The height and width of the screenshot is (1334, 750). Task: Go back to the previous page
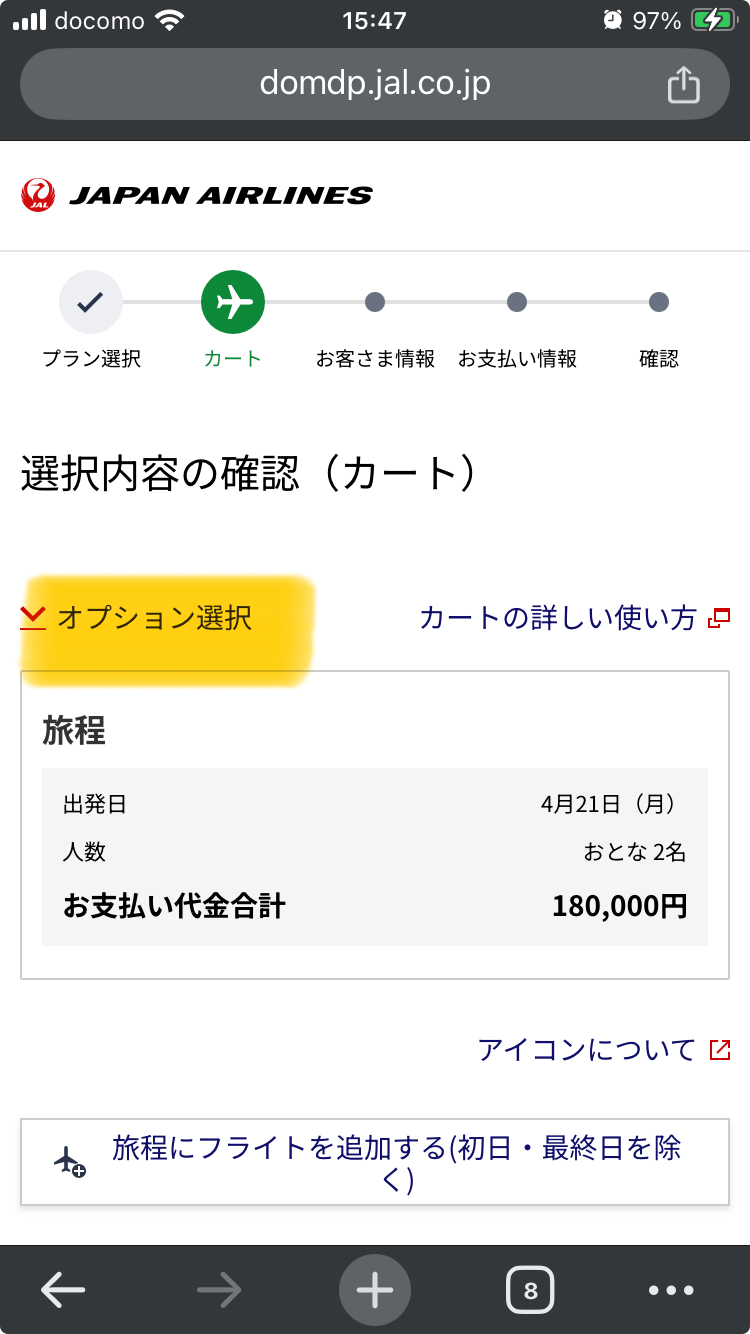(x=63, y=1290)
